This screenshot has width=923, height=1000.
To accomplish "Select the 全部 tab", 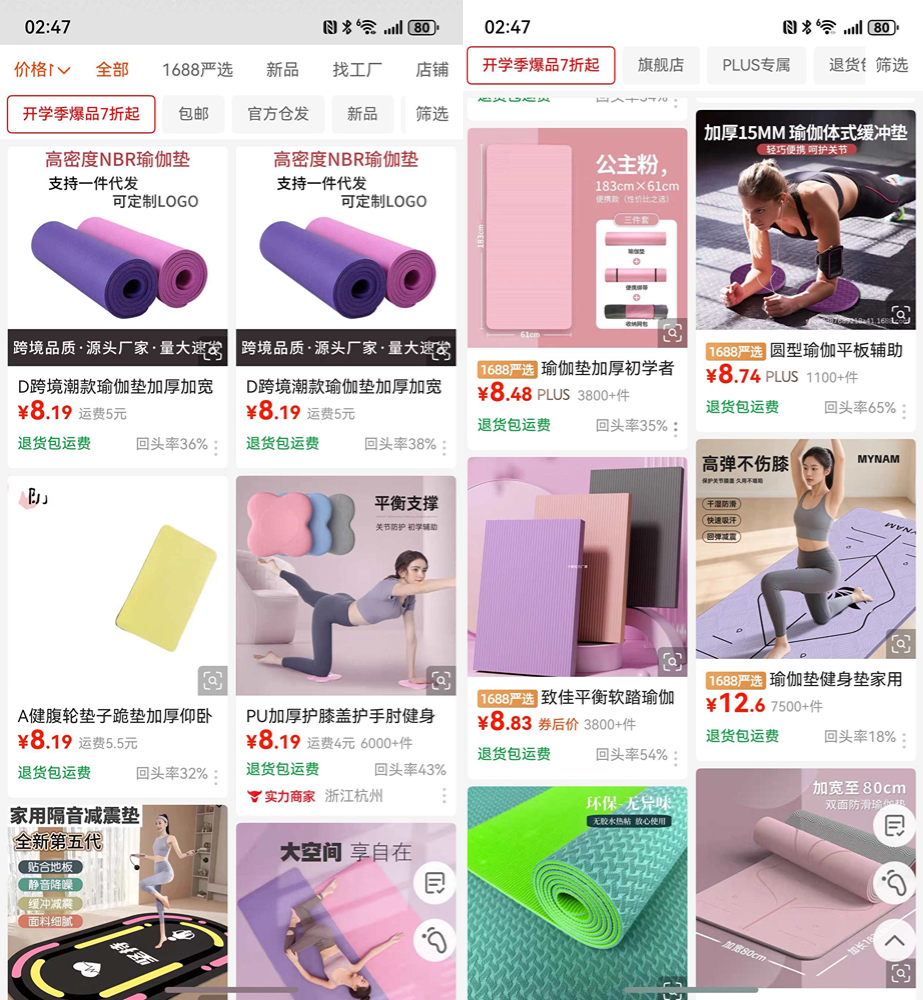I will pyautogui.click(x=112, y=69).
